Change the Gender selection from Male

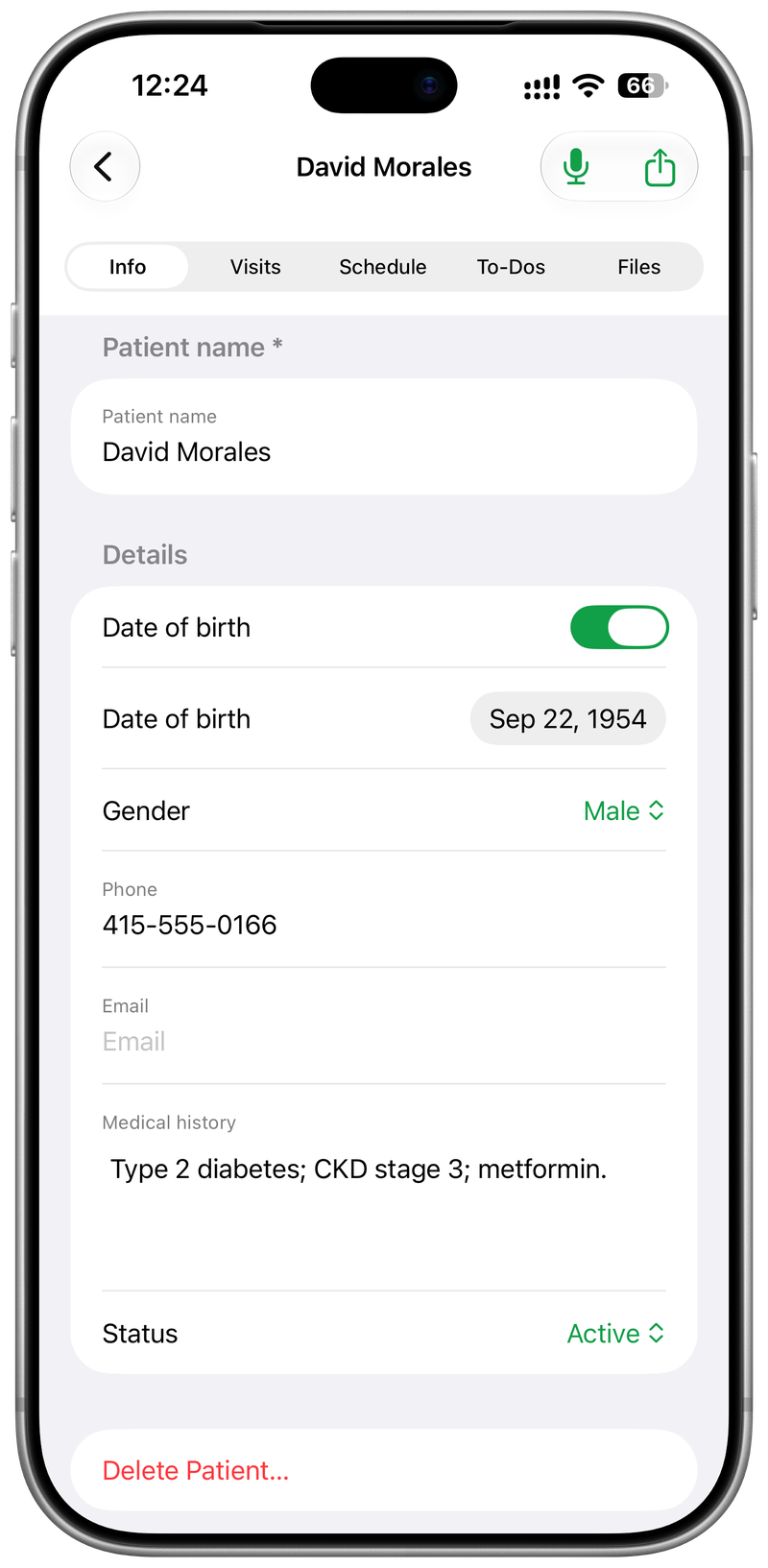coord(624,810)
